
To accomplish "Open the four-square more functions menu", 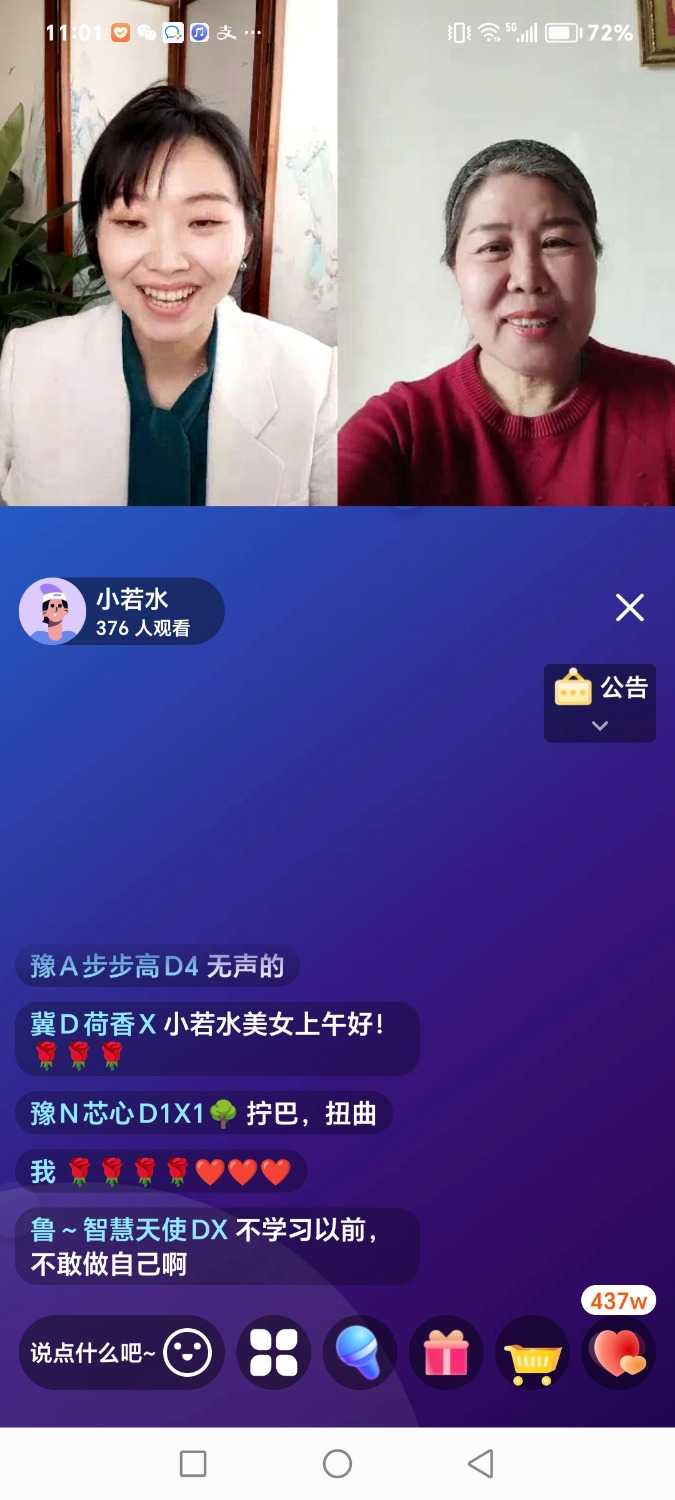I will coord(273,1353).
